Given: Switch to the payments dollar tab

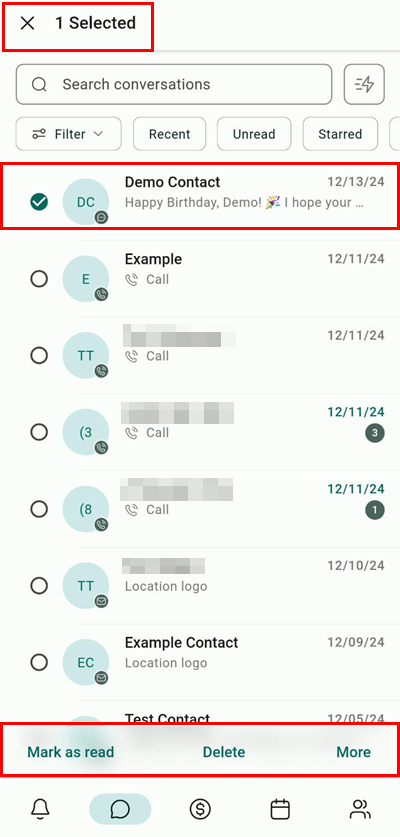Looking at the screenshot, I should [x=200, y=809].
